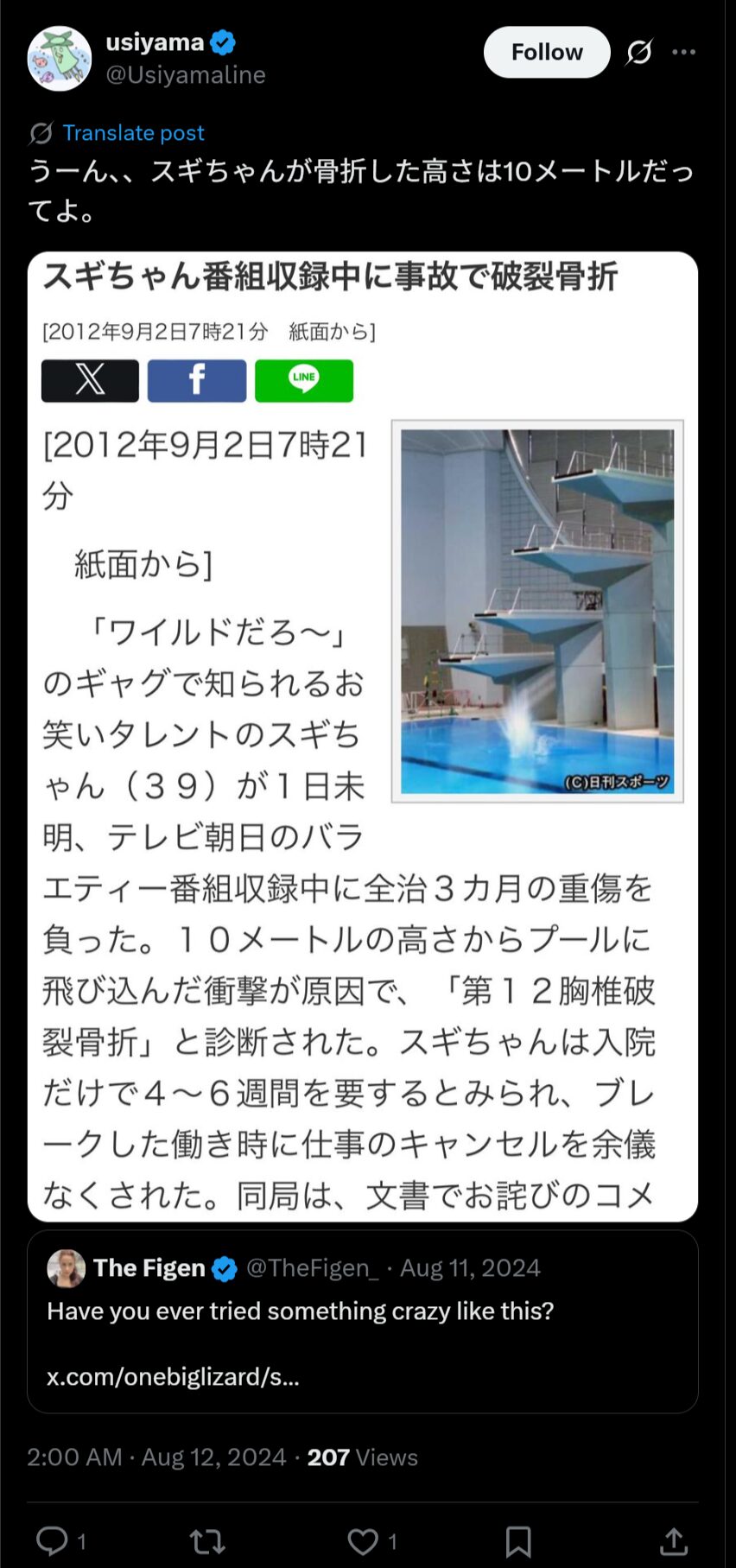Image resolution: width=736 pixels, height=1568 pixels.
Task: Open The Figen's quoted post
Action: coord(362,1321)
